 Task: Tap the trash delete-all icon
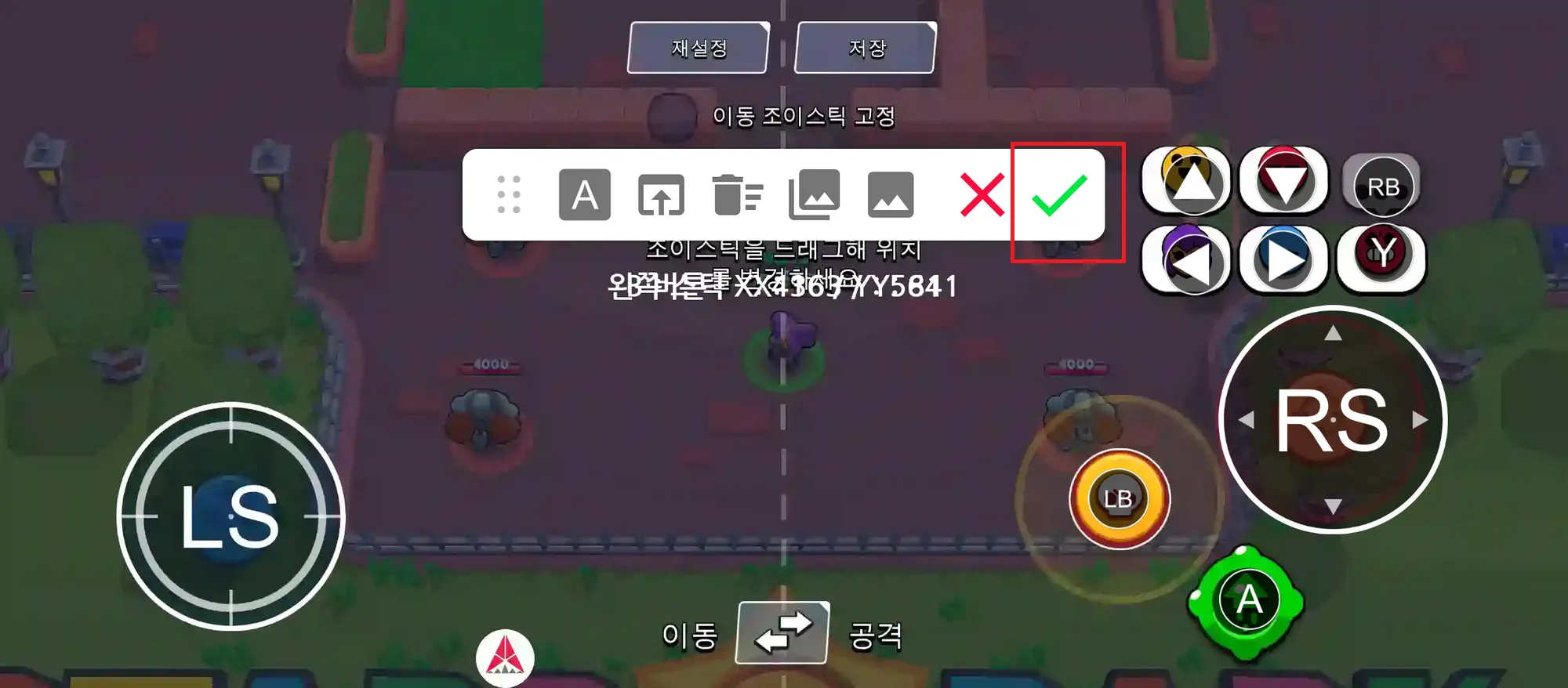coord(737,195)
